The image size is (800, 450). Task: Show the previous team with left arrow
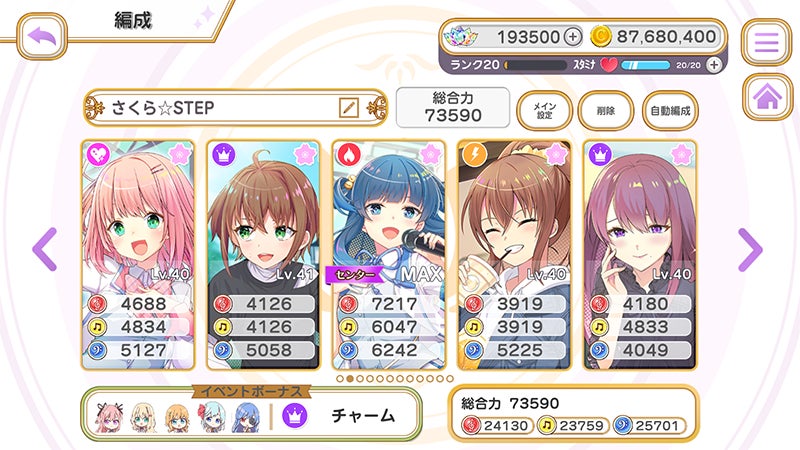[x=44, y=250]
